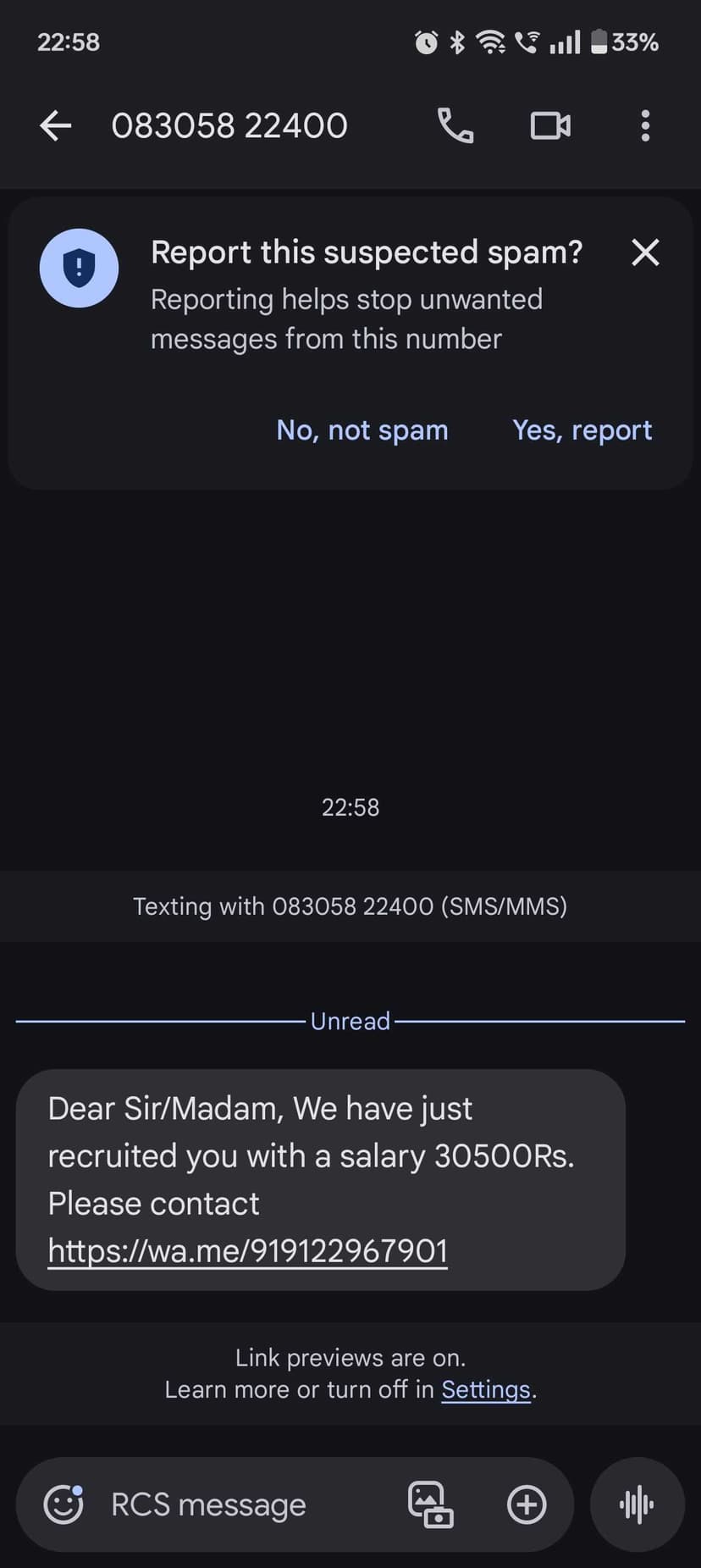Record a voice message
The width and height of the screenshot is (701, 1568).
tap(637, 1504)
